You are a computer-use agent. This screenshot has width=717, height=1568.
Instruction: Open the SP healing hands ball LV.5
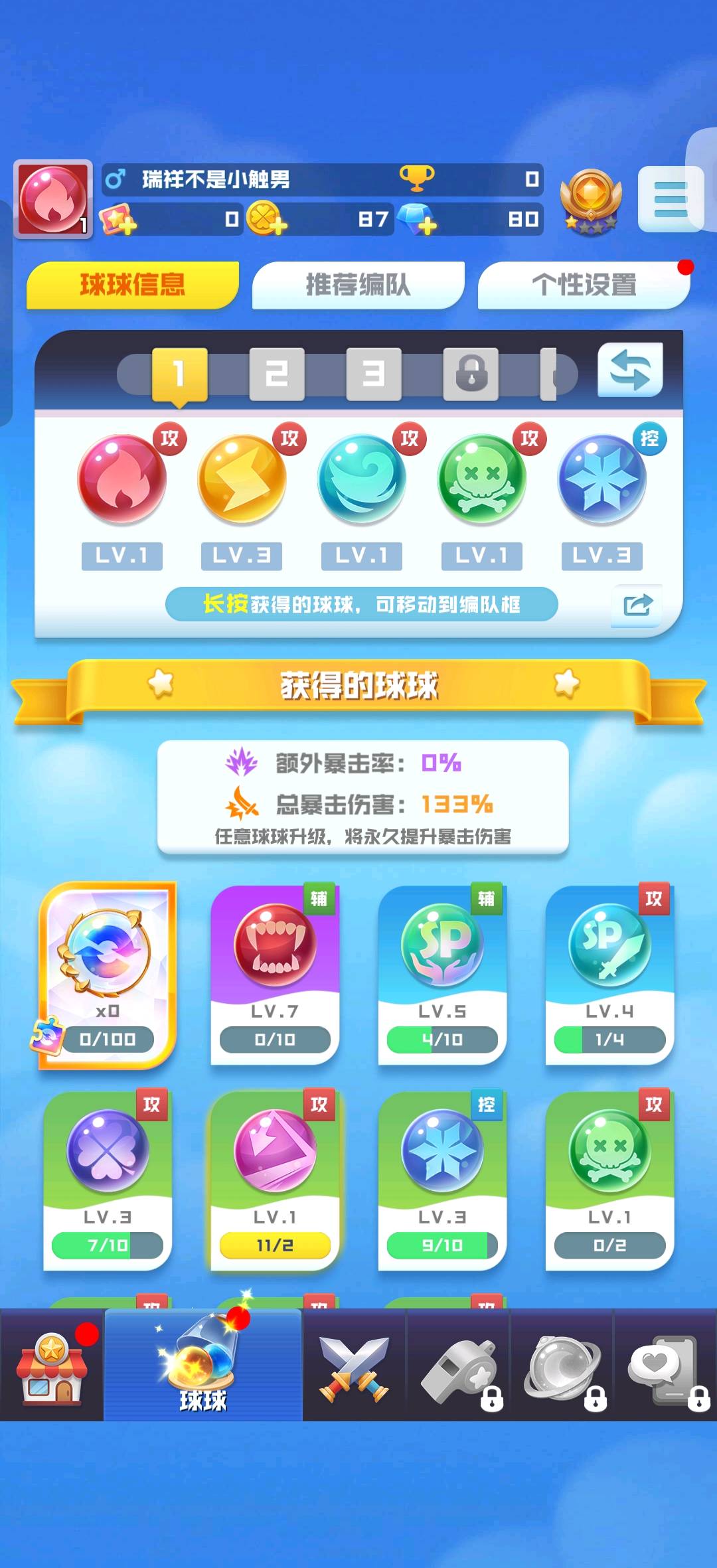pos(442,974)
